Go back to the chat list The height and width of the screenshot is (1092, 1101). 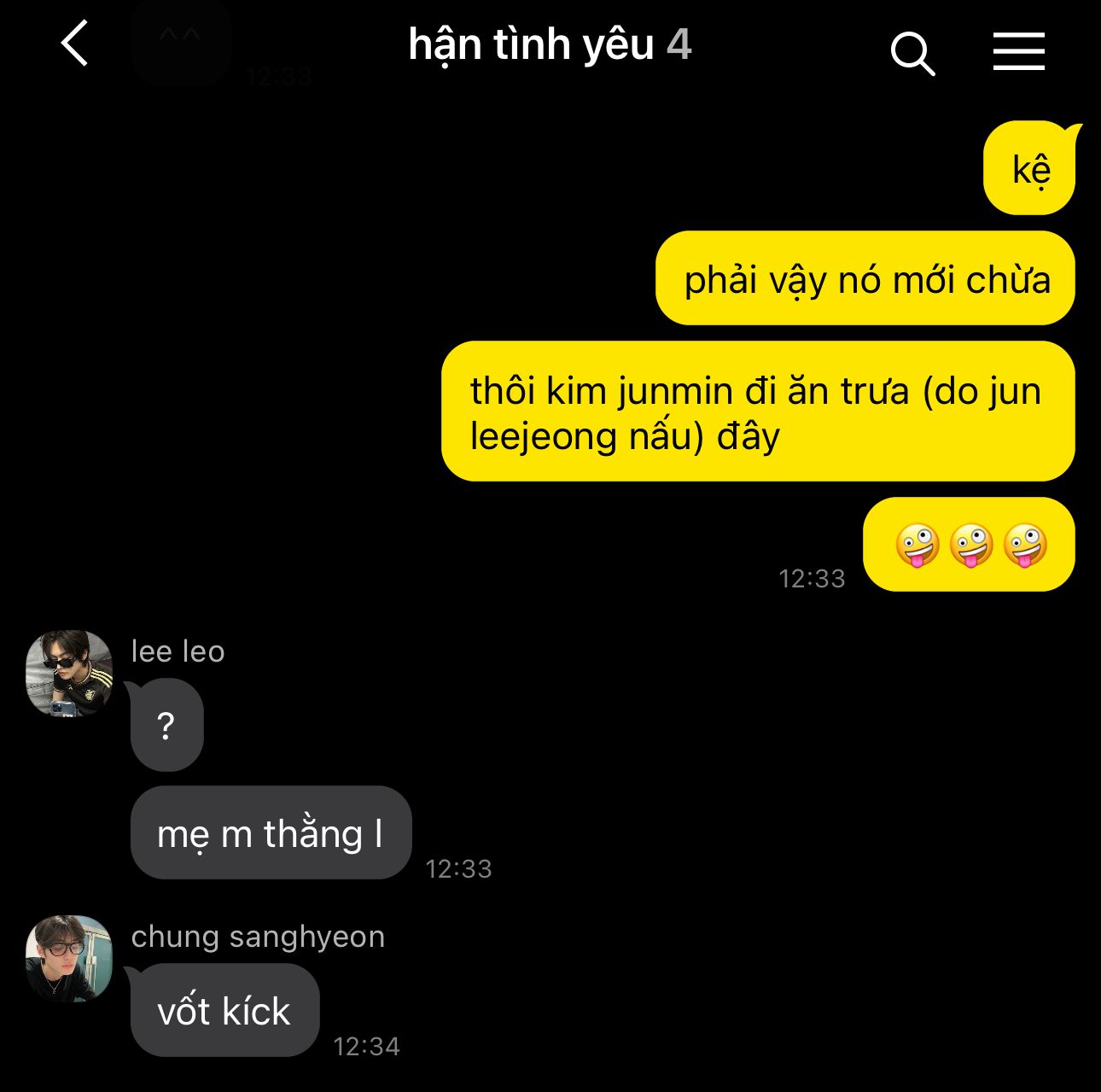click(75, 44)
